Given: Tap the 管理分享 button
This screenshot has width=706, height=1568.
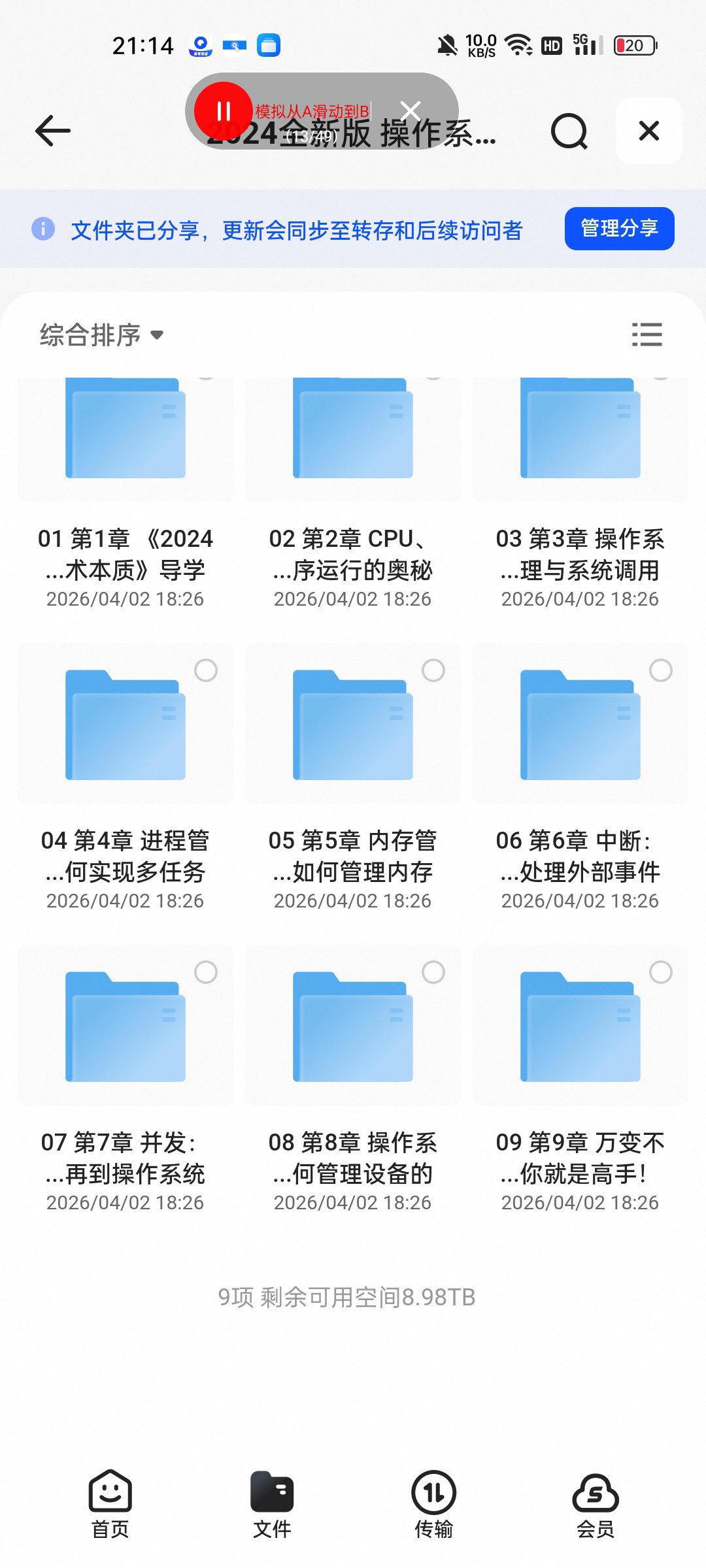Looking at the screenshot, I should pyautogui.click(x=619, y=228).
